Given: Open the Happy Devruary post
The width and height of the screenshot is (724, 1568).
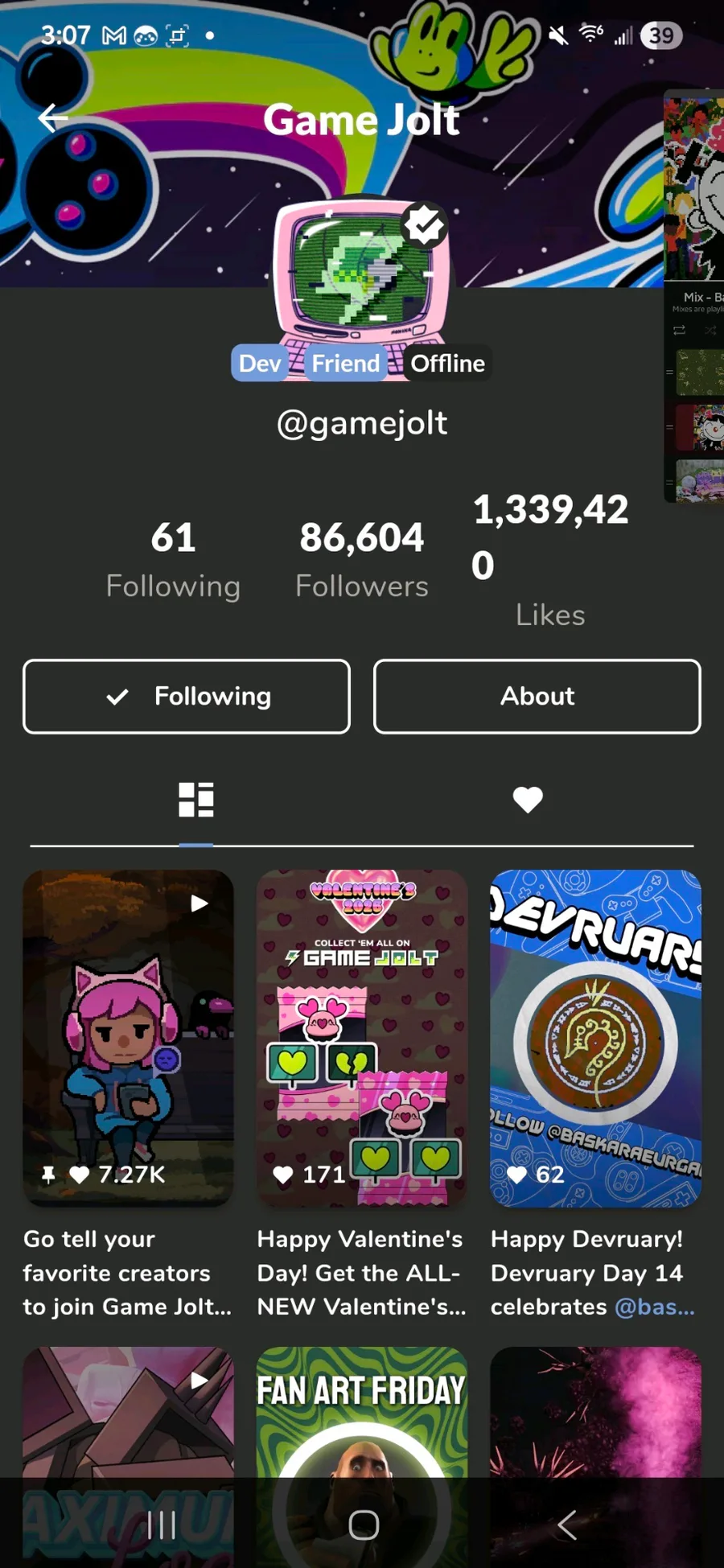Looking at the screenshot, I should [x=596, y=1038].
